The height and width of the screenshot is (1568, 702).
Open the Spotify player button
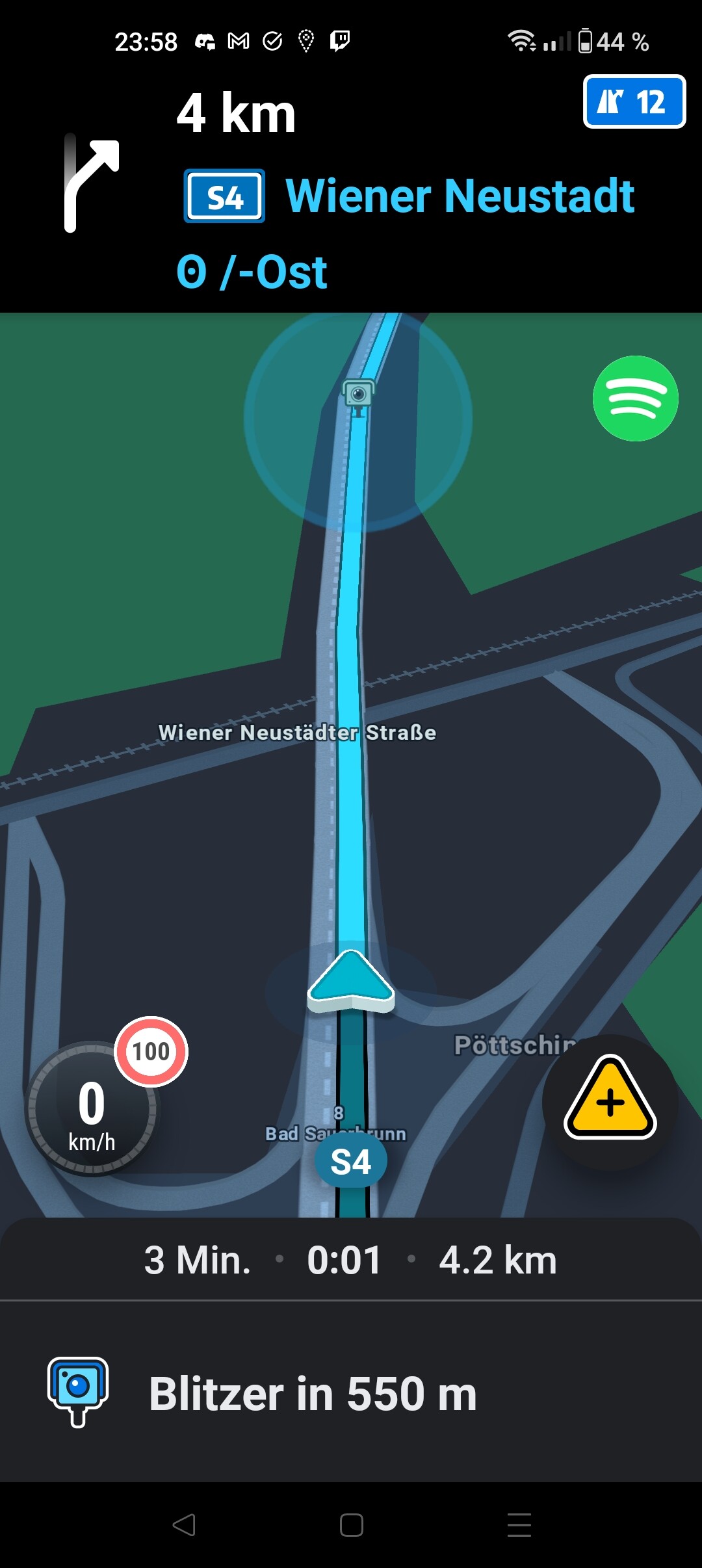pyautogui.click(x=635, y=399)
